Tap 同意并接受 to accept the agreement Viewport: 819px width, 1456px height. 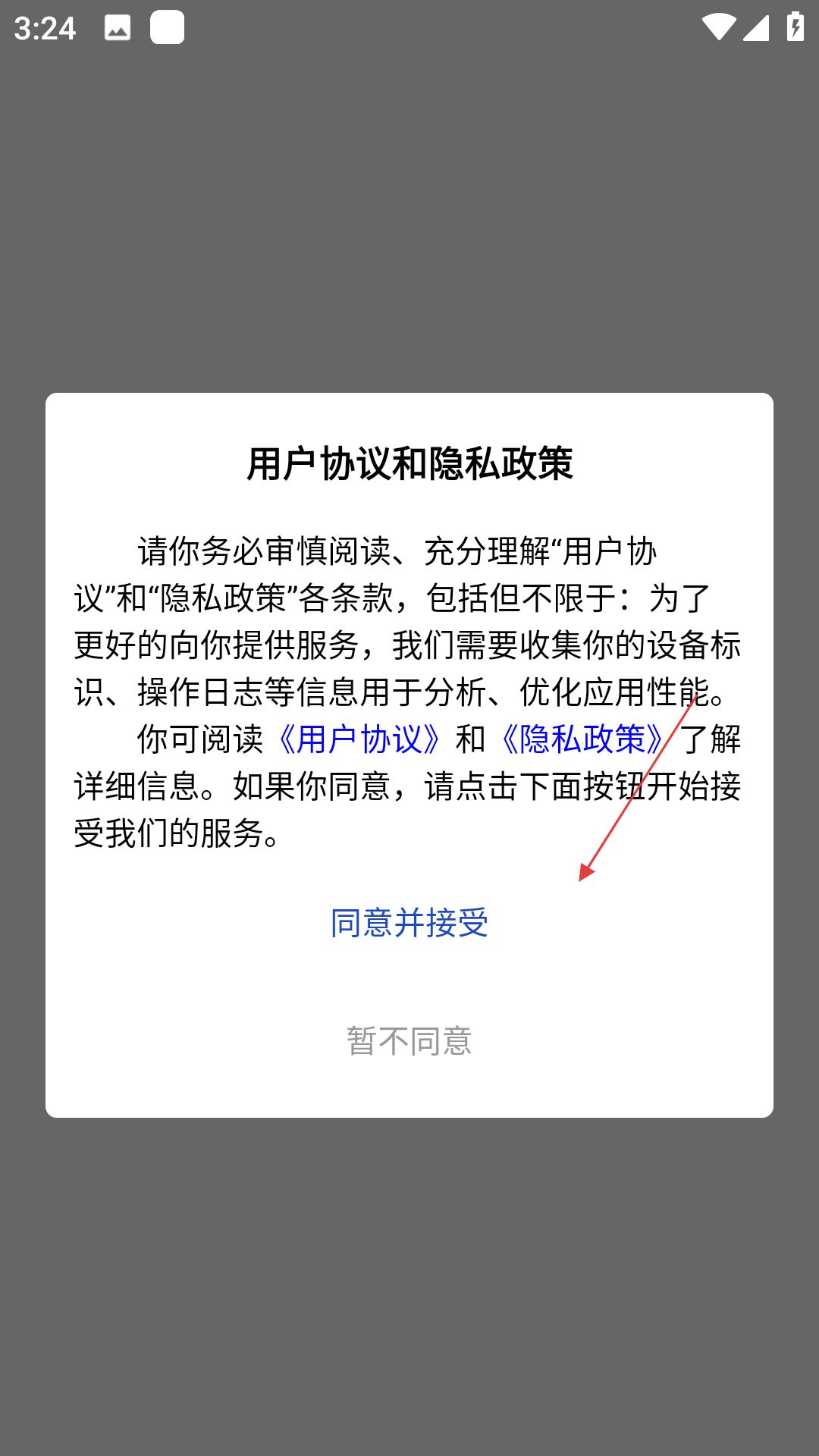[x=409, y=923]
